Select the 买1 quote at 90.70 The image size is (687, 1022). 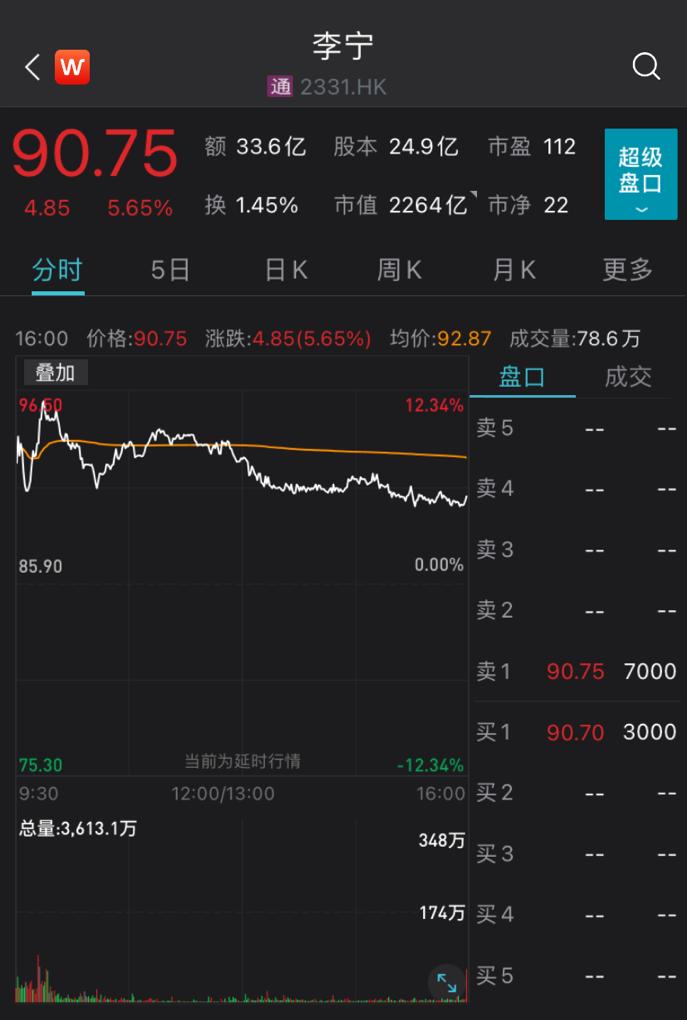click(x=577, y=732)
